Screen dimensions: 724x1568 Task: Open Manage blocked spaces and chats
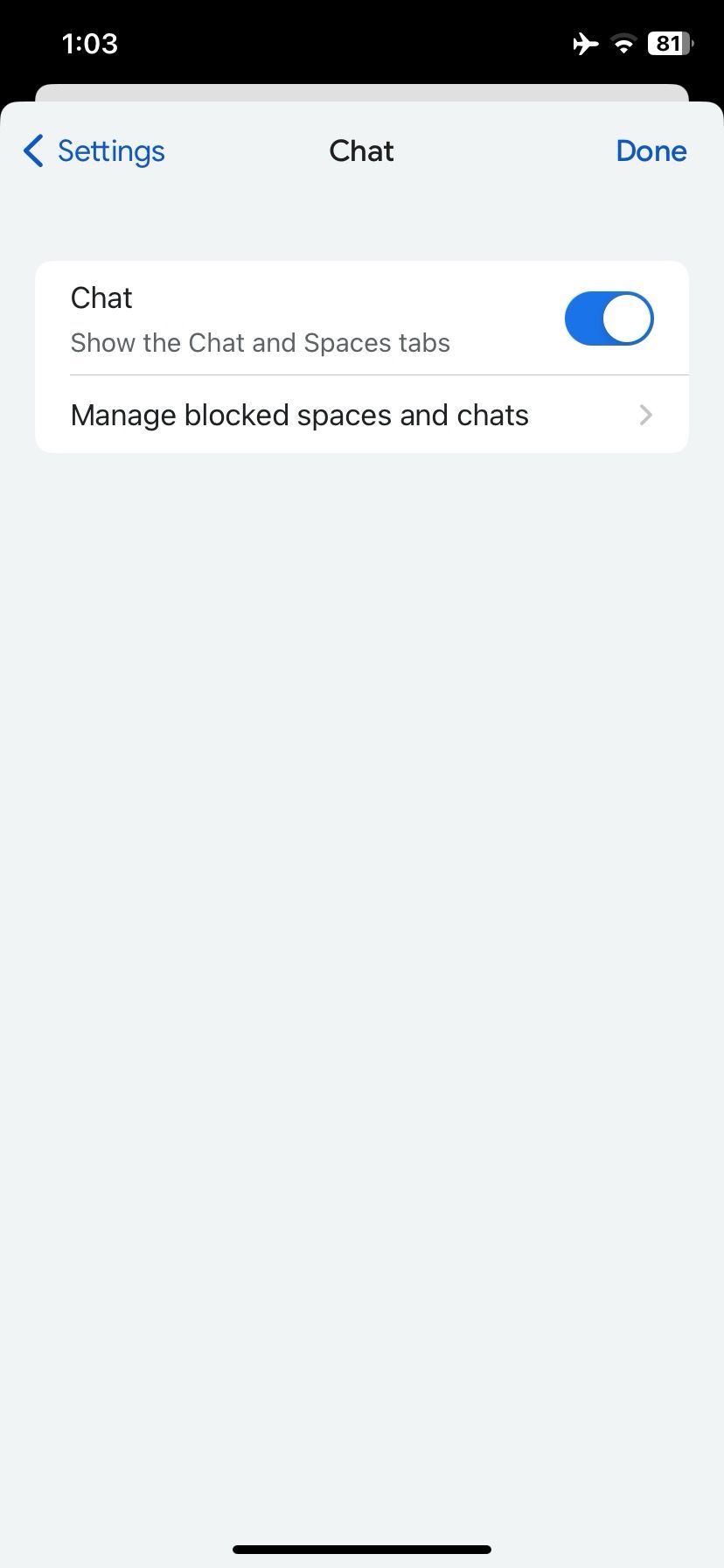click(361, 415)
